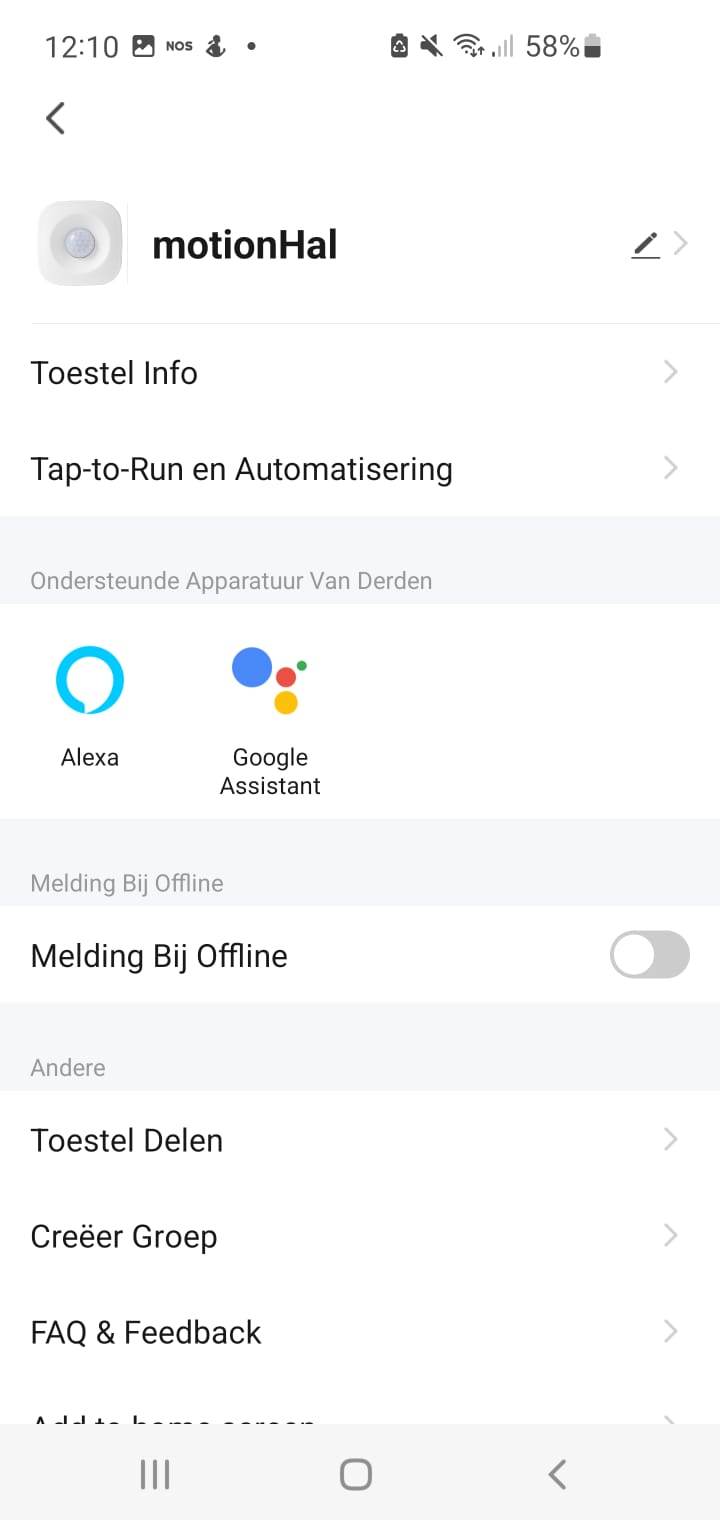Tap the system home button
Viewport: 720px width, 1520px height.
[x=356, y=1474]
